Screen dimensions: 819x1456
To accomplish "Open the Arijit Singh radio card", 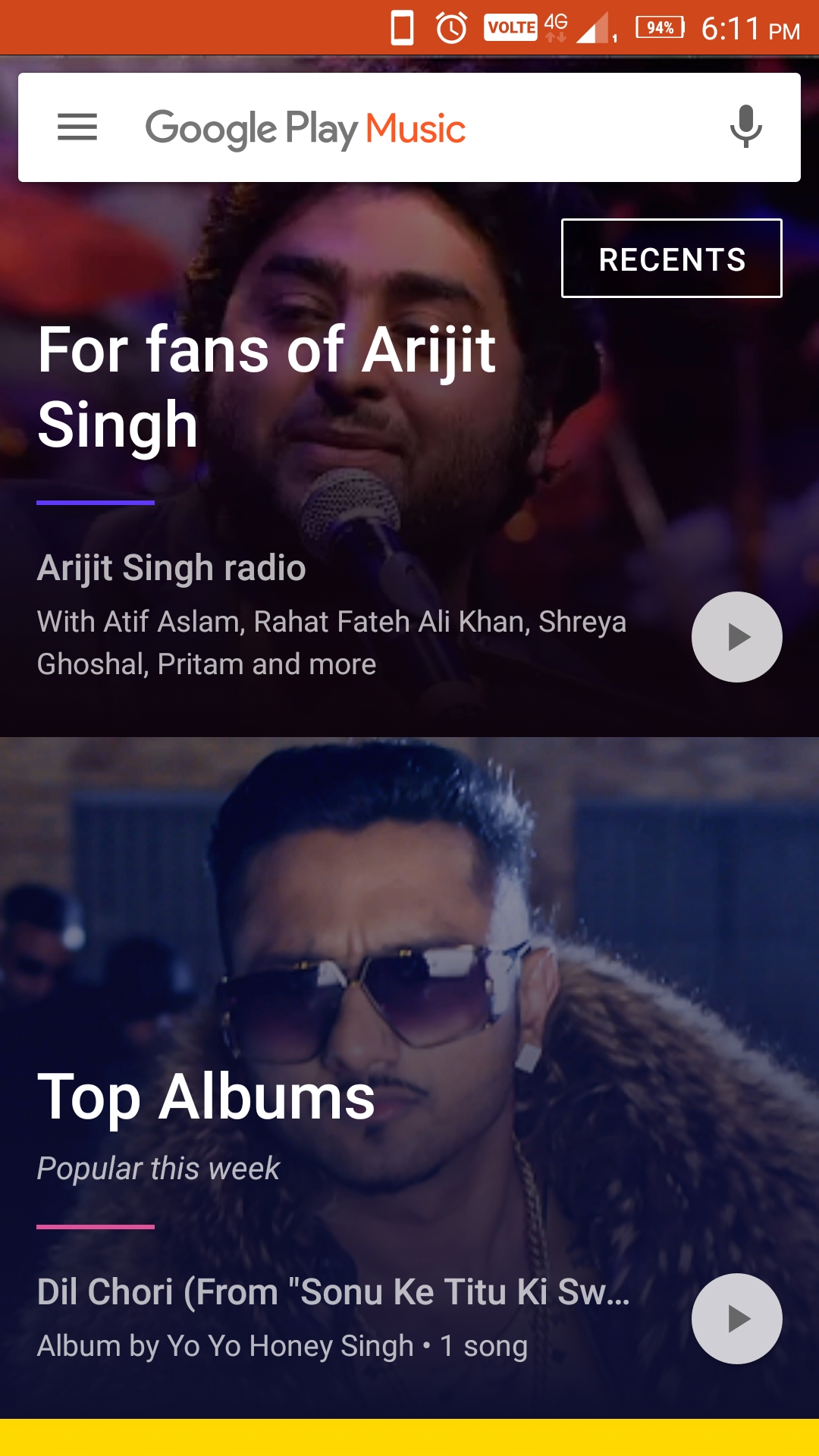I will [334, 614].
